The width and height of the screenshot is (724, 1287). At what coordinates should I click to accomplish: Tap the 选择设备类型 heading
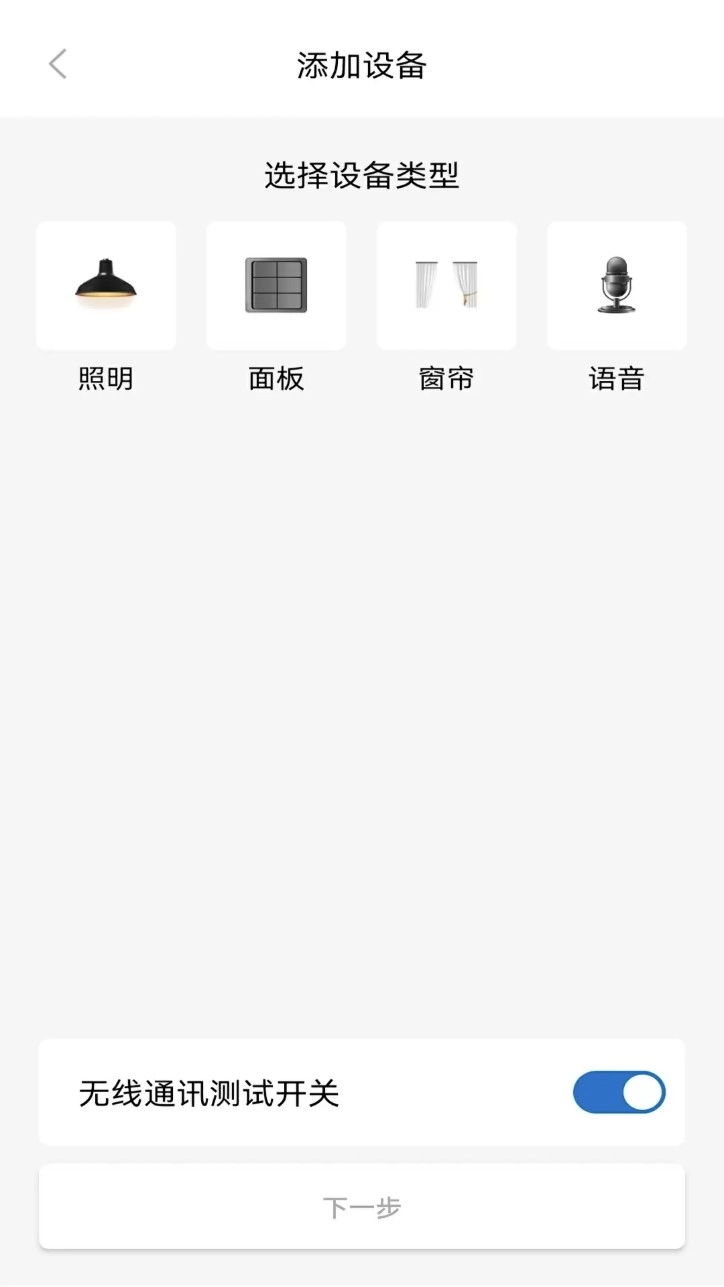coord(362,176)
